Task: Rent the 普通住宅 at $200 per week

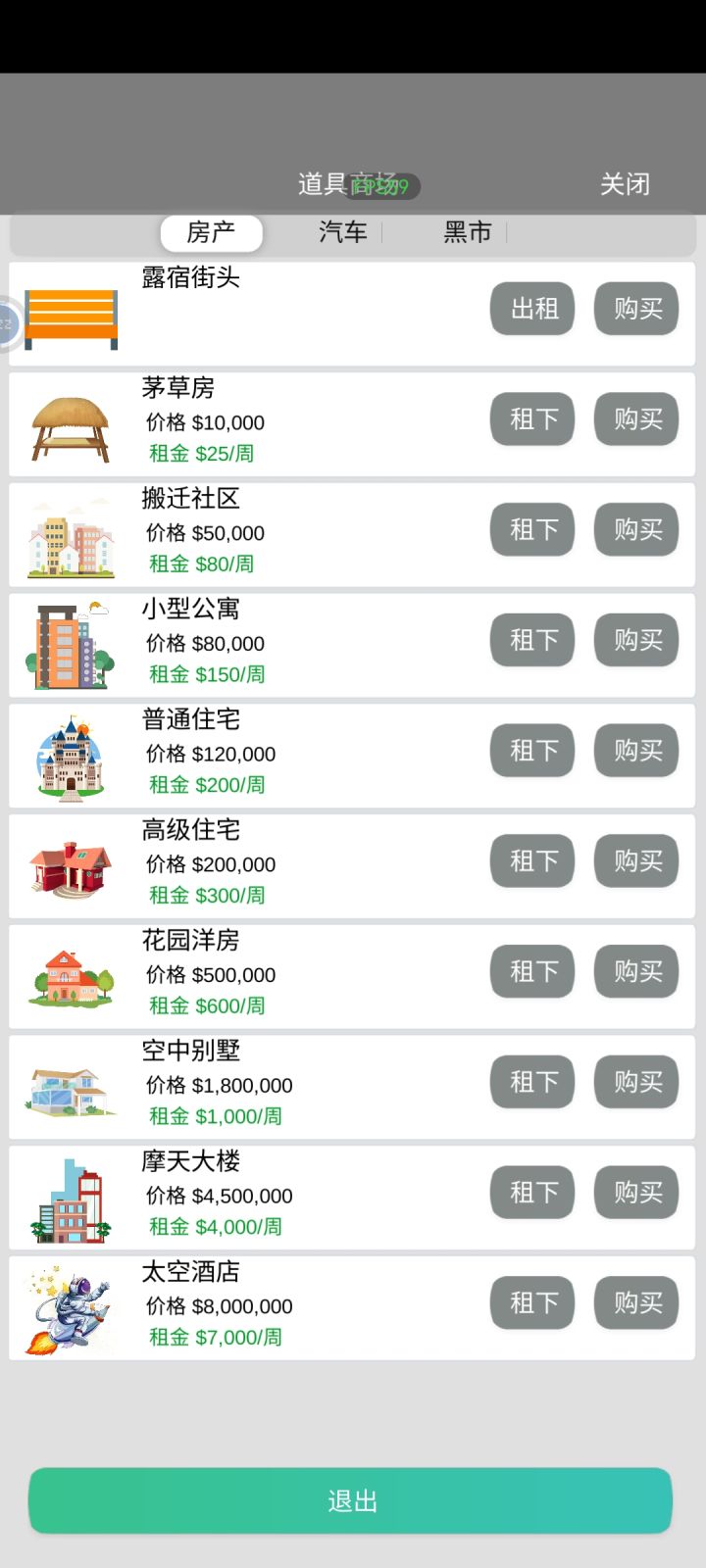Action: pyautogui.click(x=532, y=751)
